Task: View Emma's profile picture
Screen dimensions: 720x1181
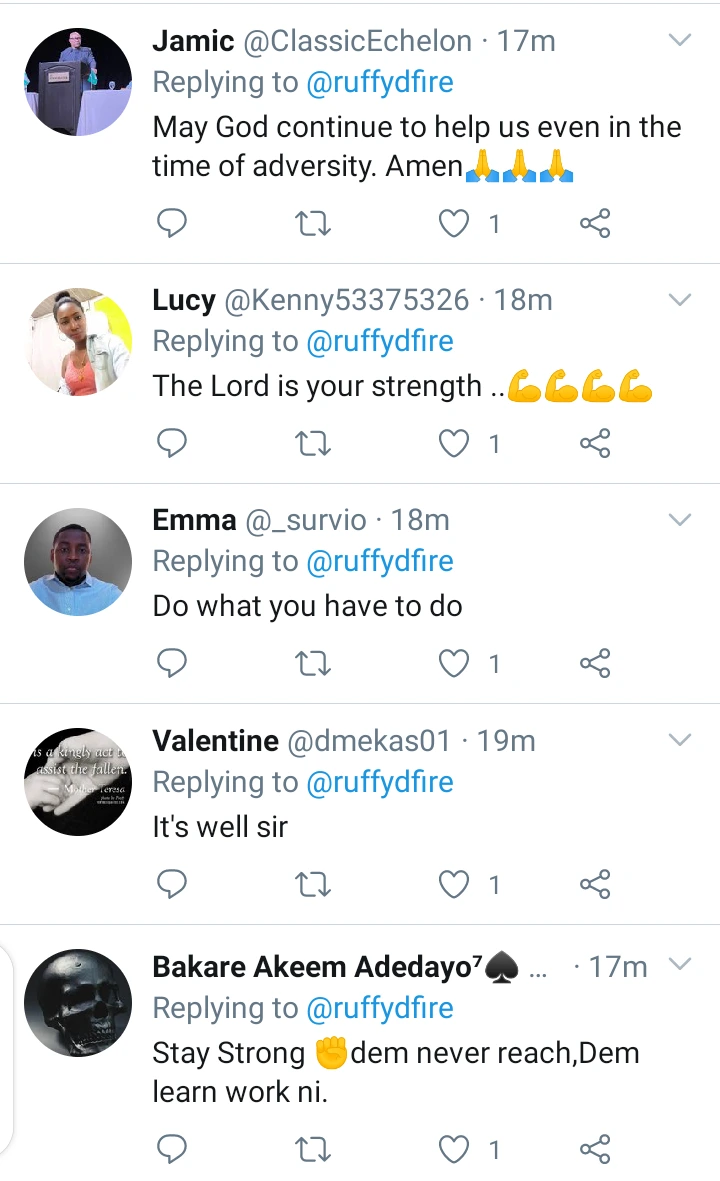Action: click(78, 562)
